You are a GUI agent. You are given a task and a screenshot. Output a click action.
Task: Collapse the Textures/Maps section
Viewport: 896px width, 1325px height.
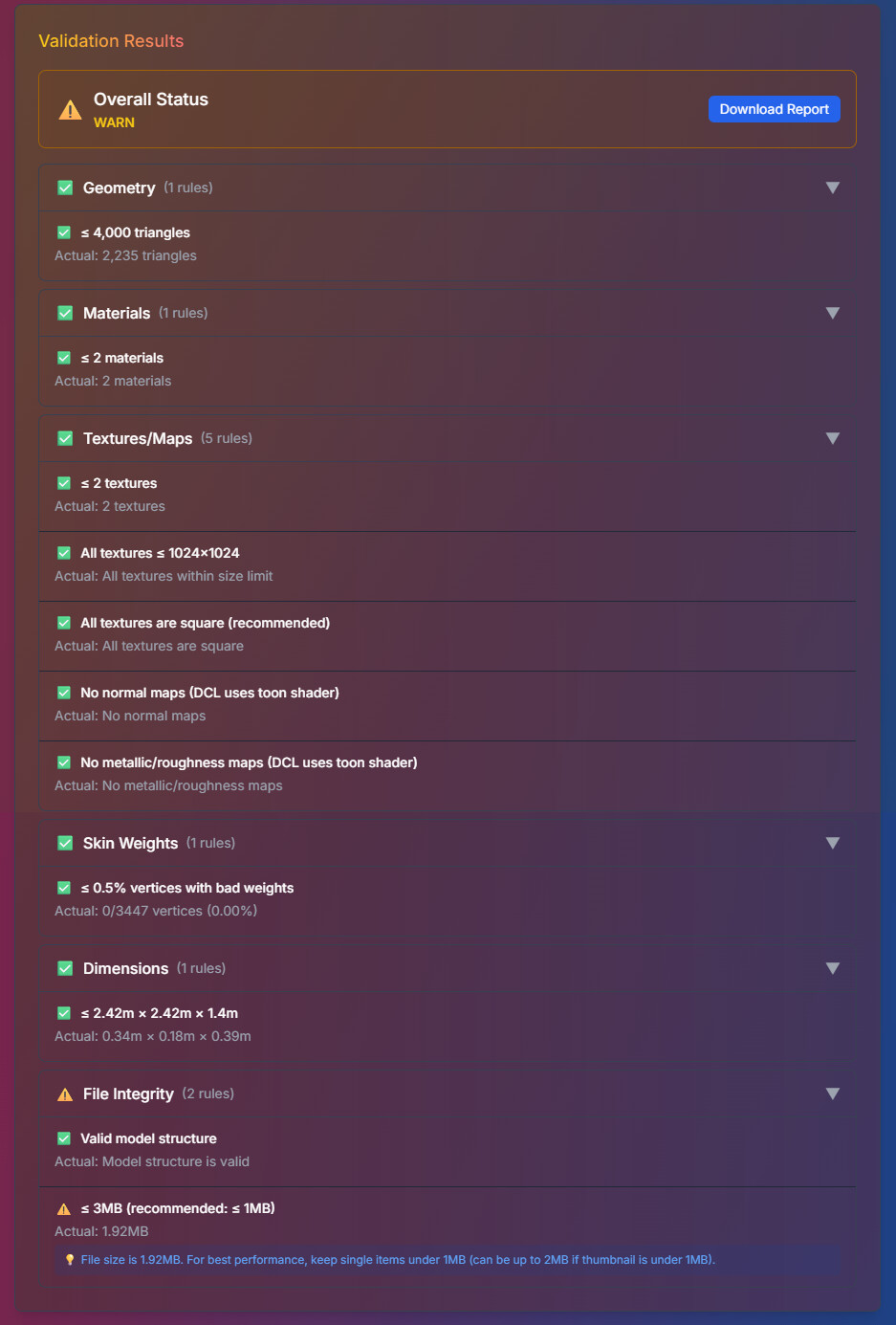pos(832,438)
